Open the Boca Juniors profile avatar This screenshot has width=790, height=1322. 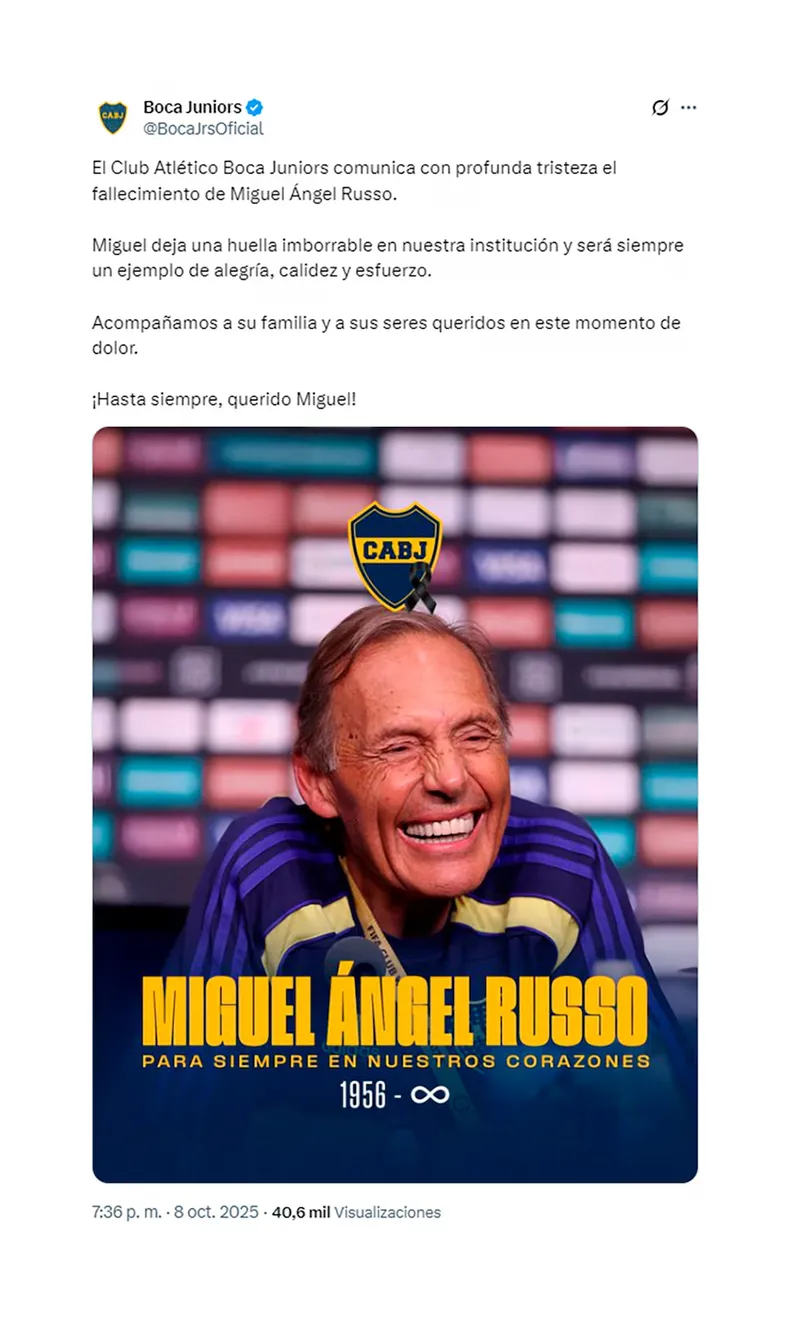(112, 118)
